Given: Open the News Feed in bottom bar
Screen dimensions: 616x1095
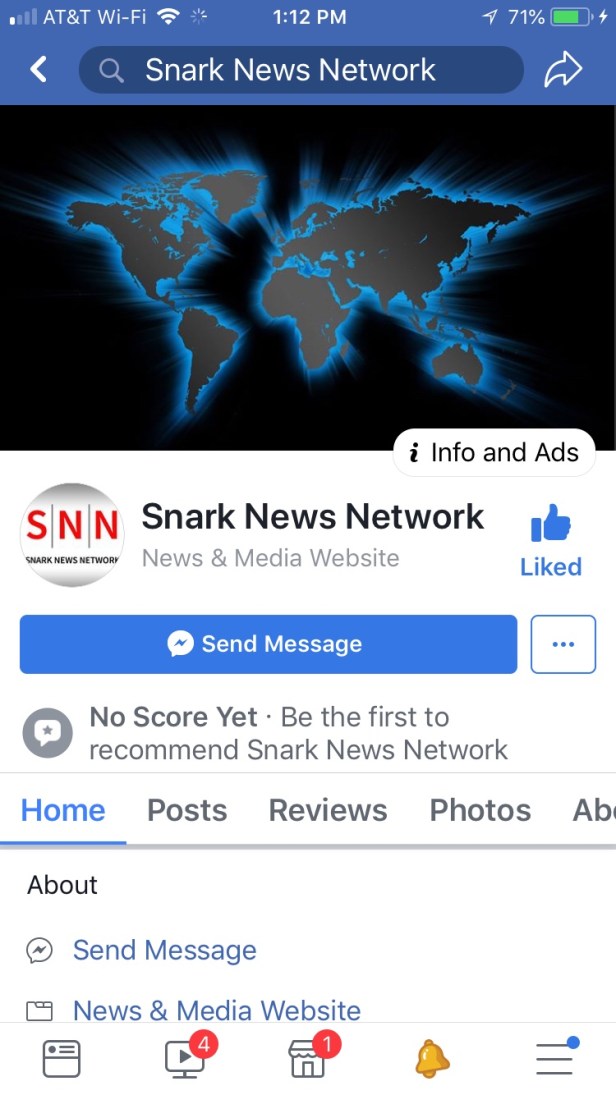Looking at the screenshot, I should tap(61, 1058).
